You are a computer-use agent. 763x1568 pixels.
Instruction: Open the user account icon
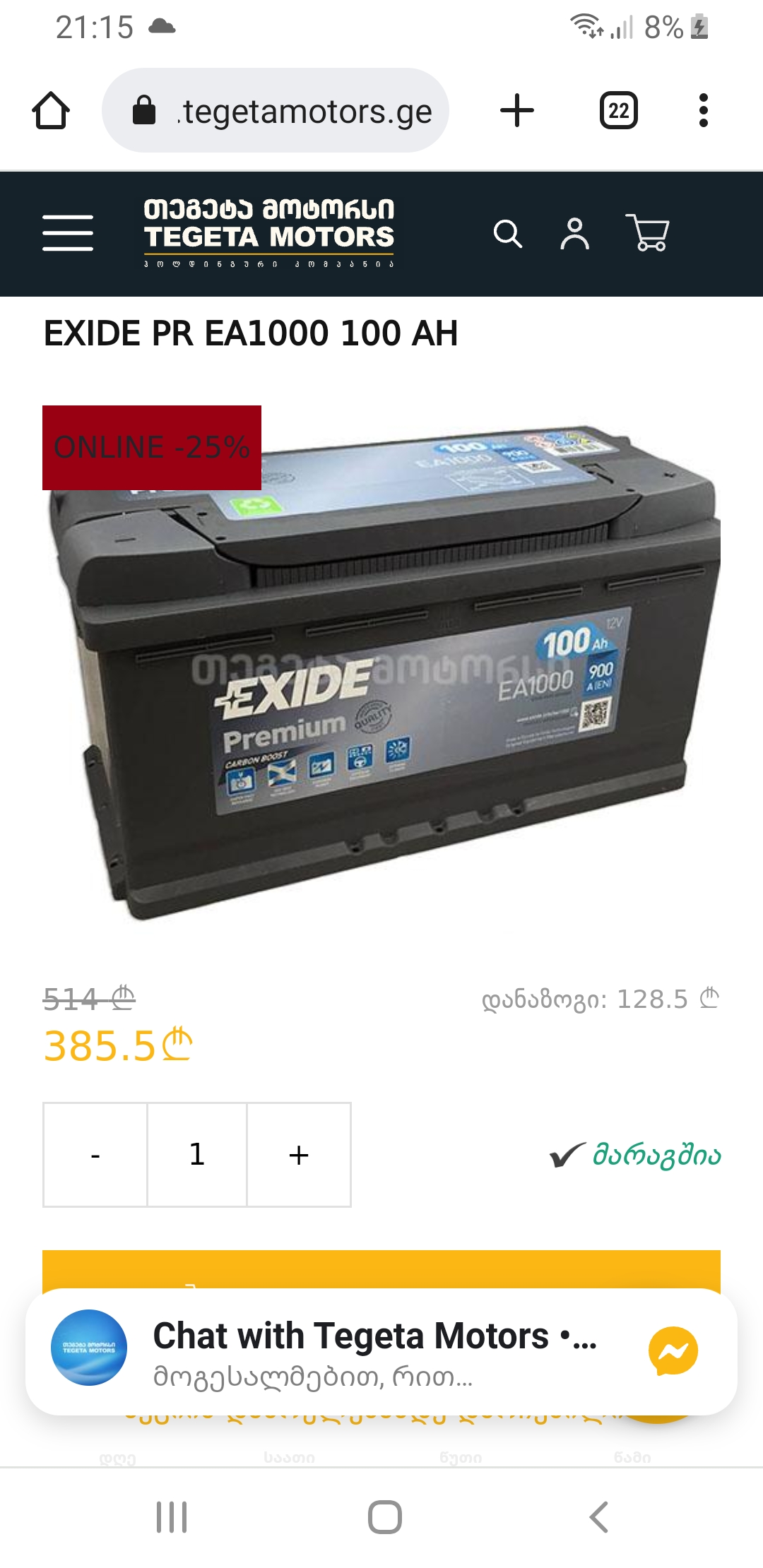tap(574, 234)
